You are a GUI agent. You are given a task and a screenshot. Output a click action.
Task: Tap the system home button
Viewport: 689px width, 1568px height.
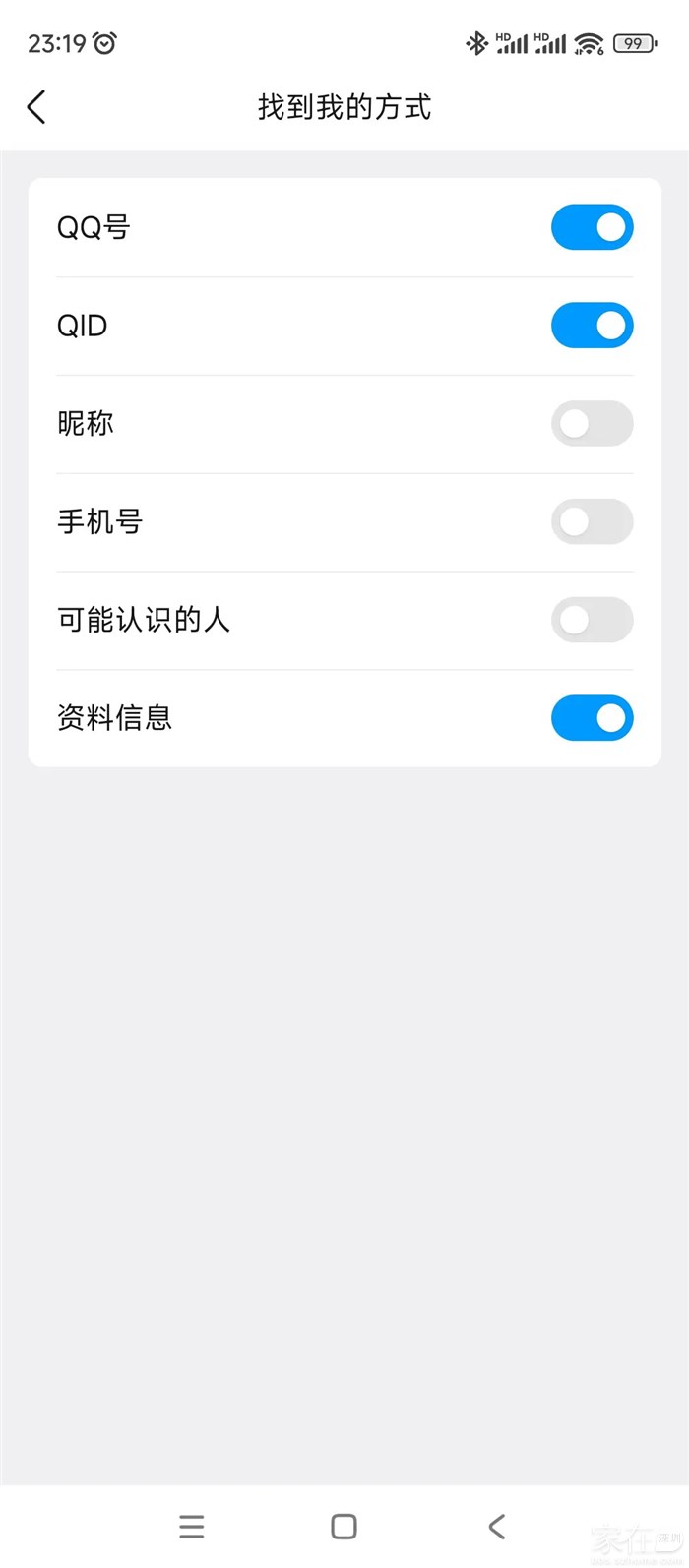pyautogui.click(x=344, y=1526)
